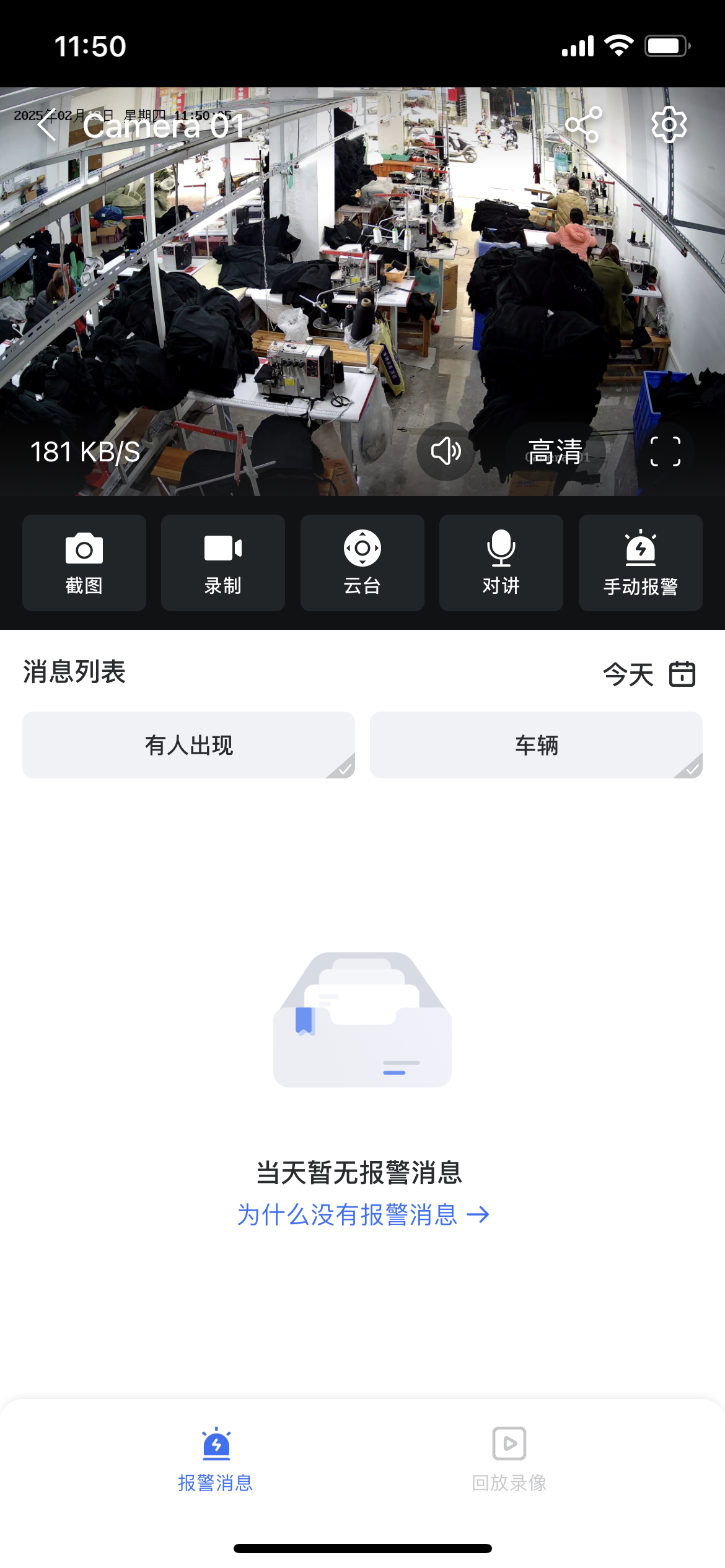The height and width of the screenshot is (1568, 725).
Task: Switch to the 回放录像 tab
Action: [x=509, y=1460]
